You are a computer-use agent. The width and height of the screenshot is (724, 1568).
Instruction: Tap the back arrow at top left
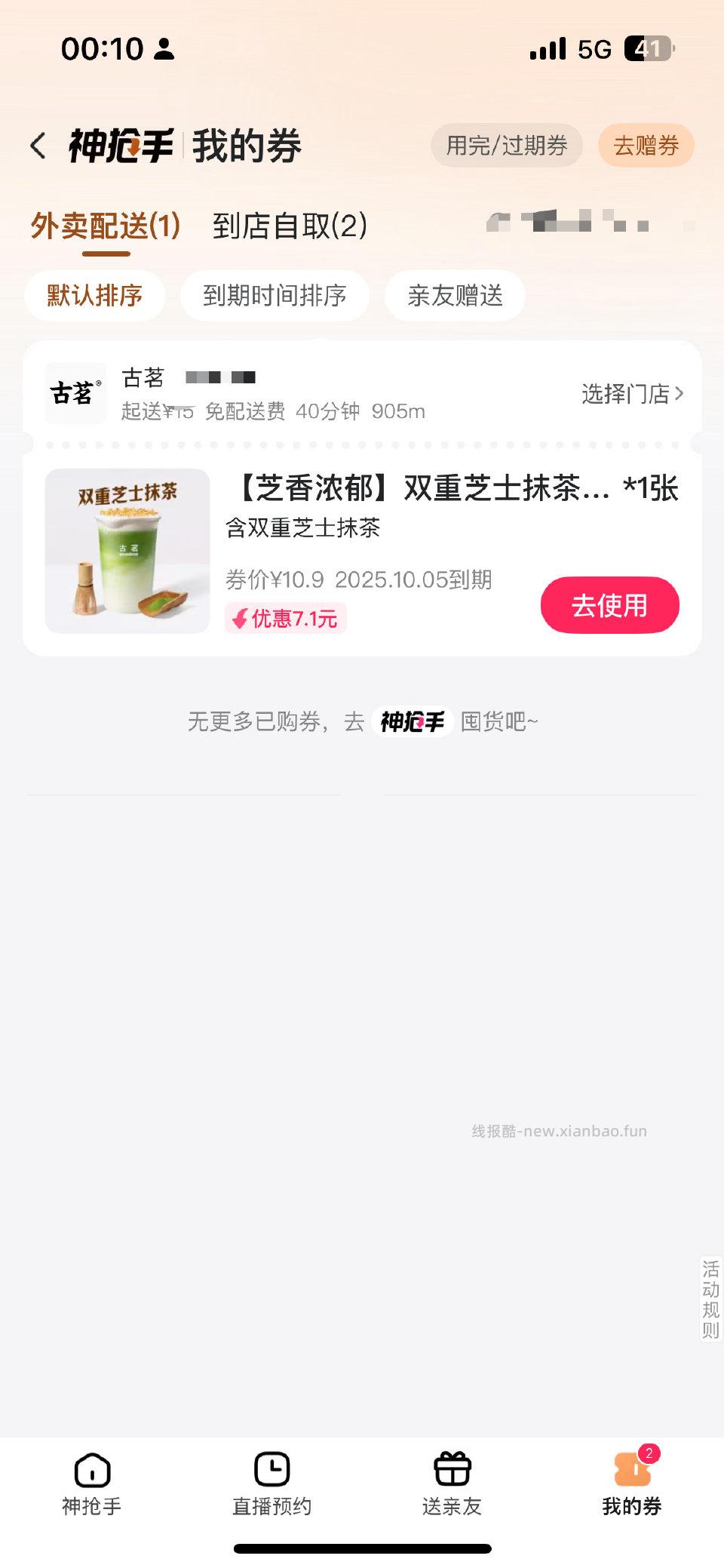(38, 145)
